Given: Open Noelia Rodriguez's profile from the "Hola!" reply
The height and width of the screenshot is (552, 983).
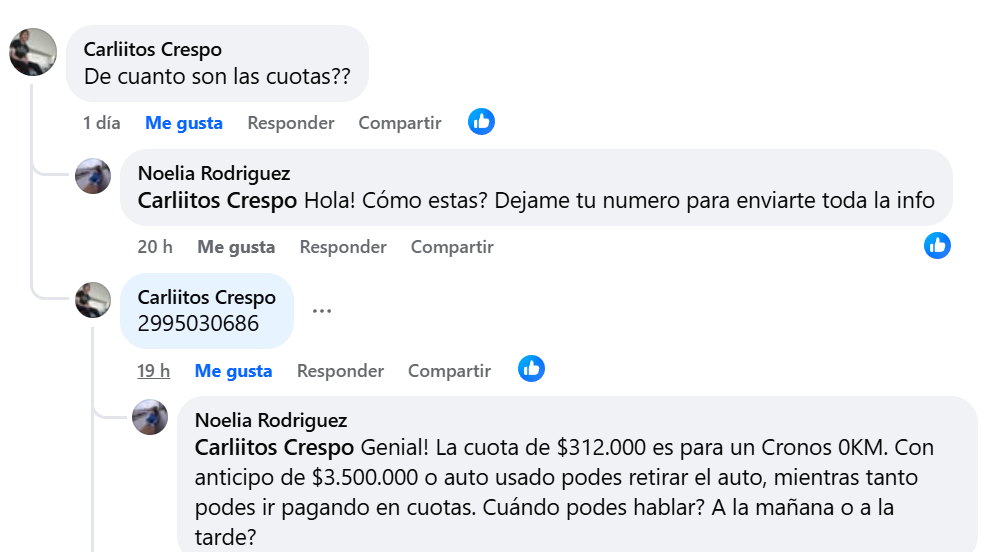Looking at the screenshot, I should [214, 174].
